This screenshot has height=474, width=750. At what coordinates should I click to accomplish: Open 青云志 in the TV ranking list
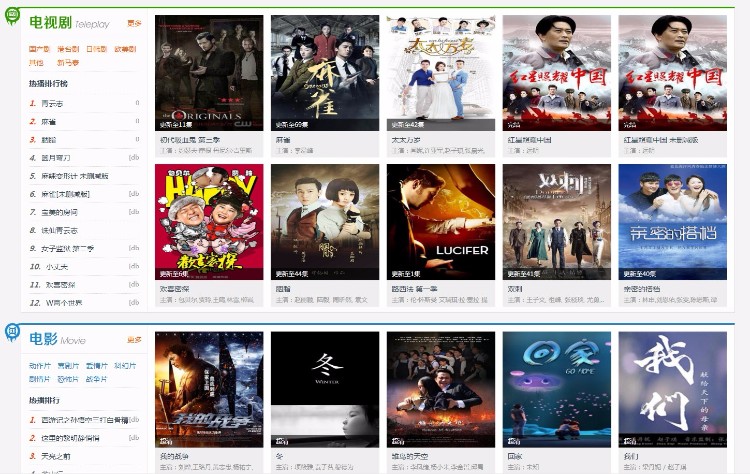pyautogui.click(x=52, y=103)
